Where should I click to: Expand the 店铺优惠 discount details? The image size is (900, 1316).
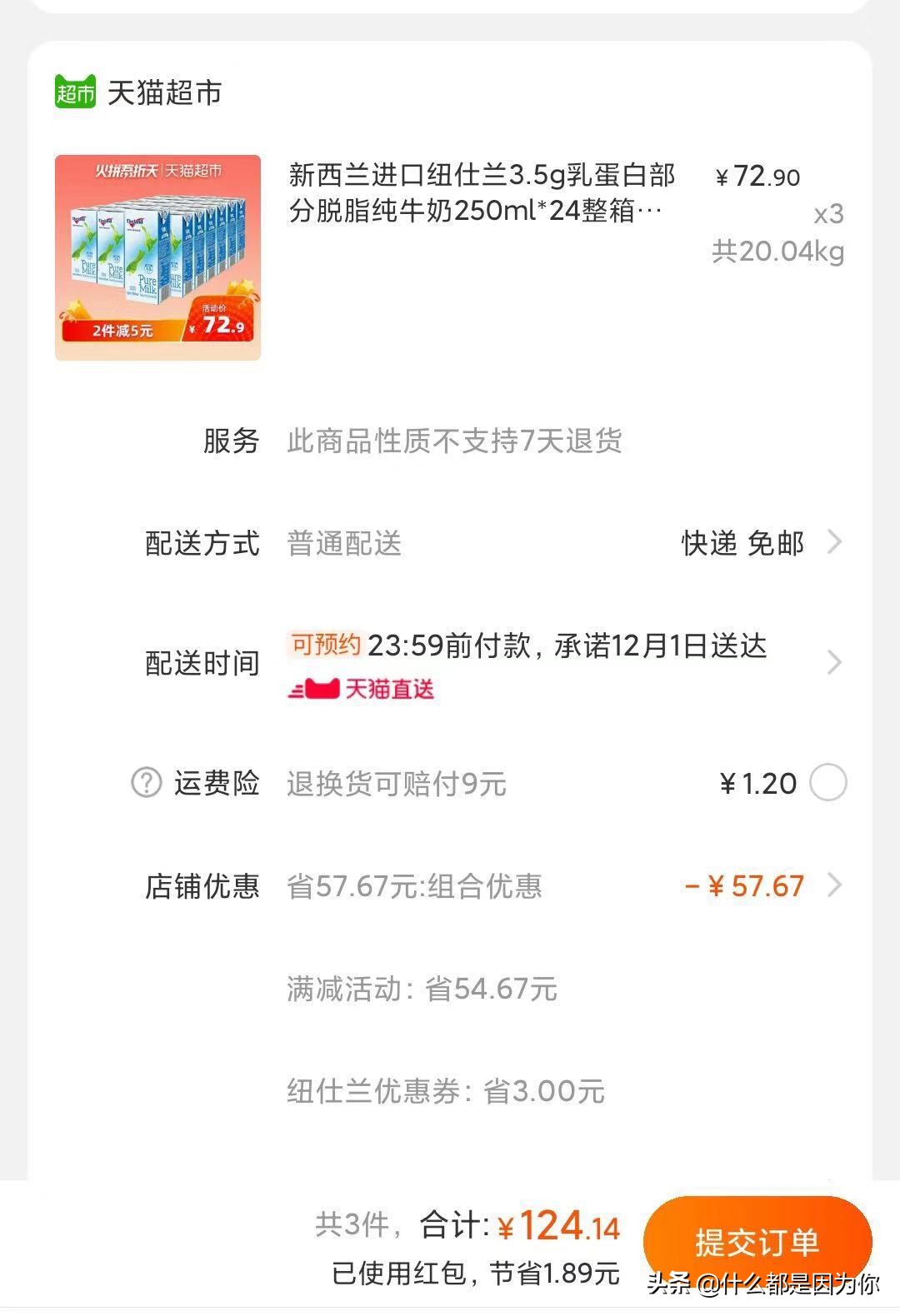(x=833, y=887)
